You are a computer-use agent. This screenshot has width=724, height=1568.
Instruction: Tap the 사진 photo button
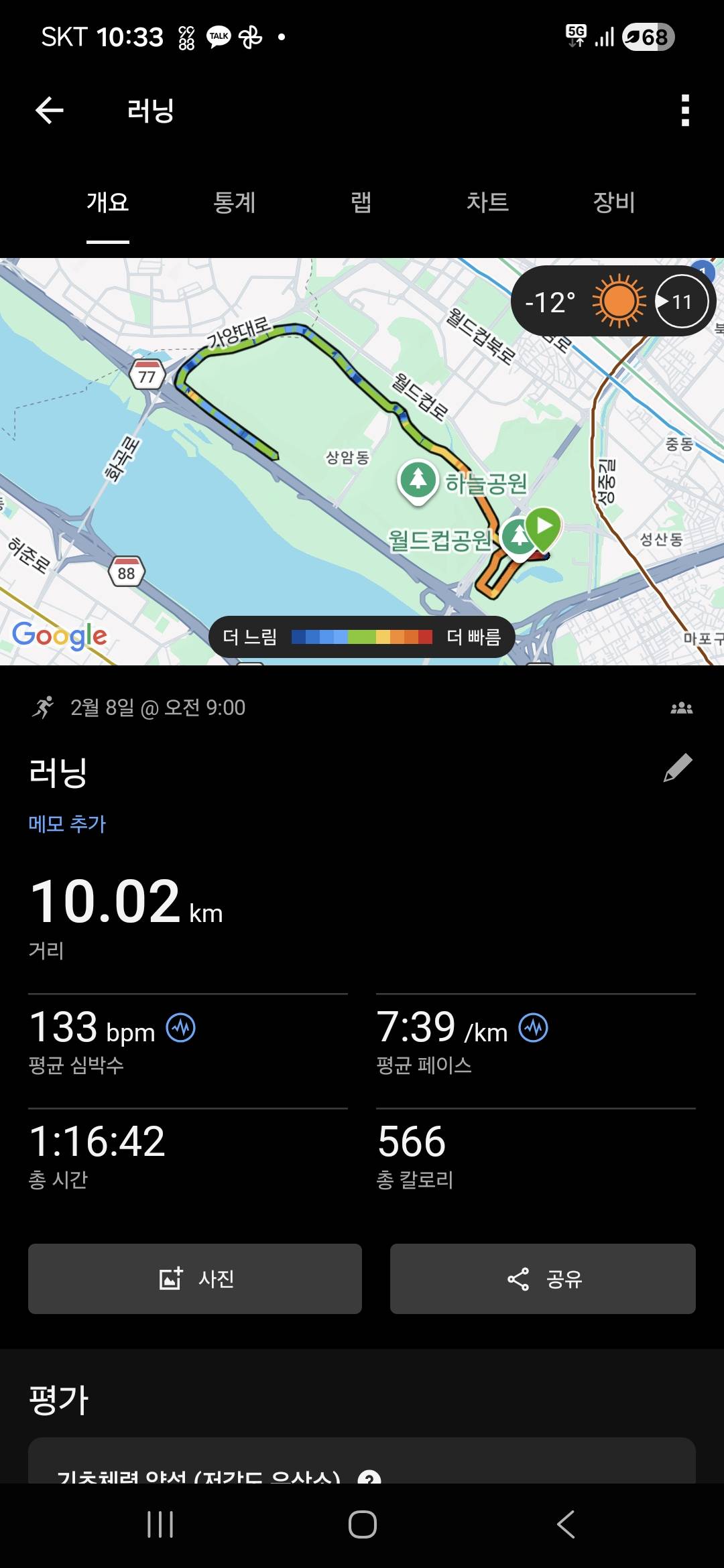[194, 1279]
